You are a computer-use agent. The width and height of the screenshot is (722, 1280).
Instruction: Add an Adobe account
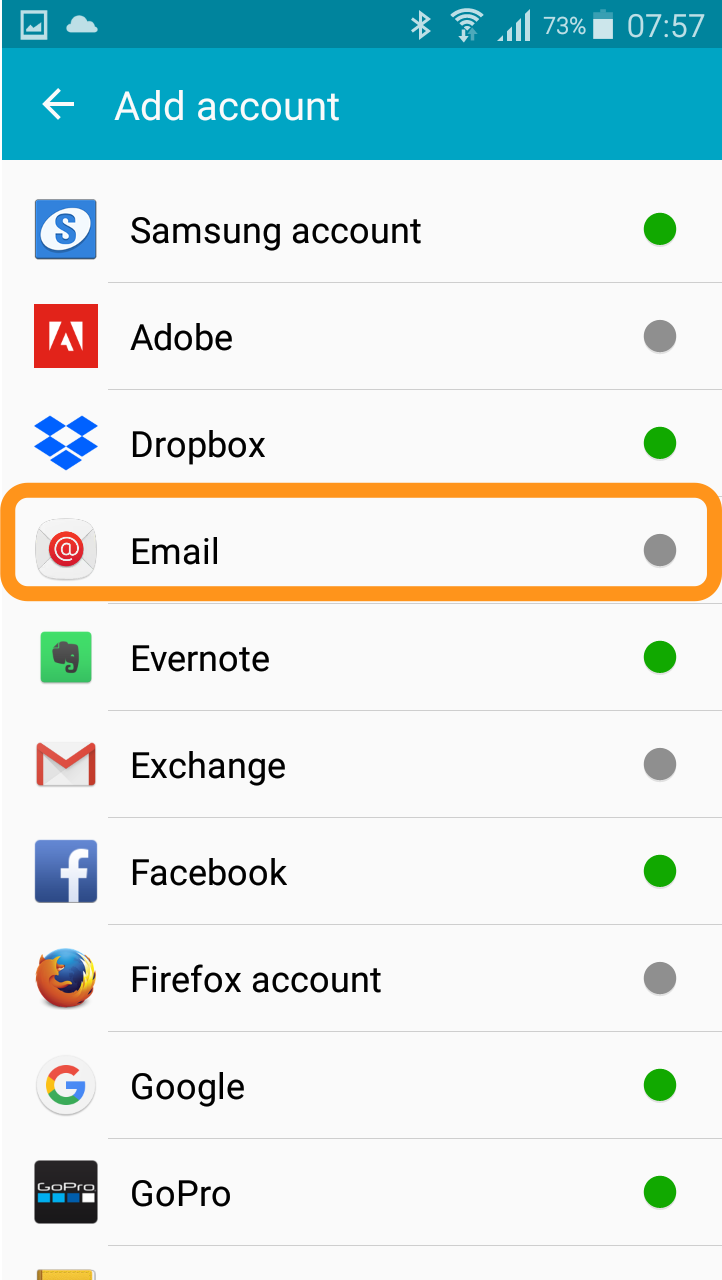361,337
